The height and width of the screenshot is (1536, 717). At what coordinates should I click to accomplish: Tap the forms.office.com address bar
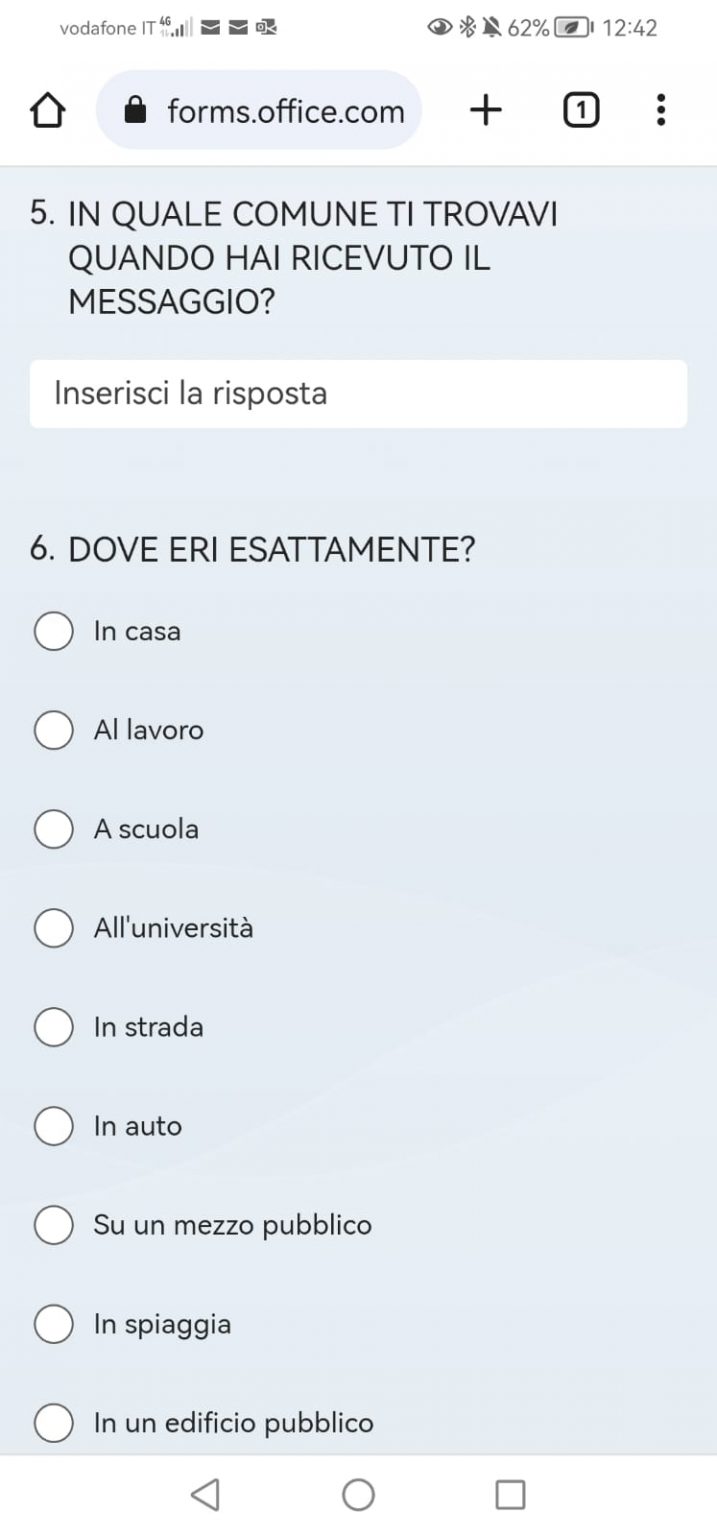[x=259, y=111]
